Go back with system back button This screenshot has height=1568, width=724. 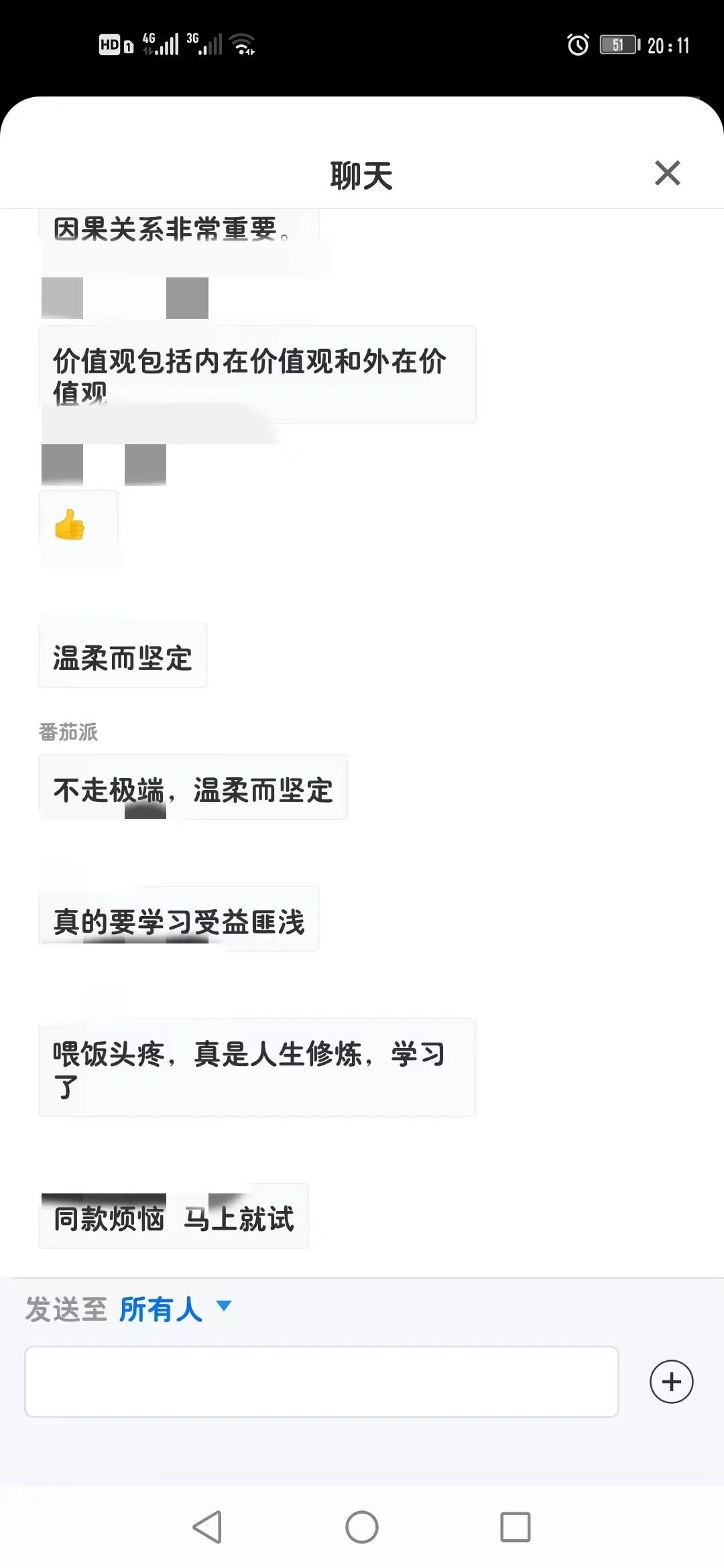pos(207,1527)
